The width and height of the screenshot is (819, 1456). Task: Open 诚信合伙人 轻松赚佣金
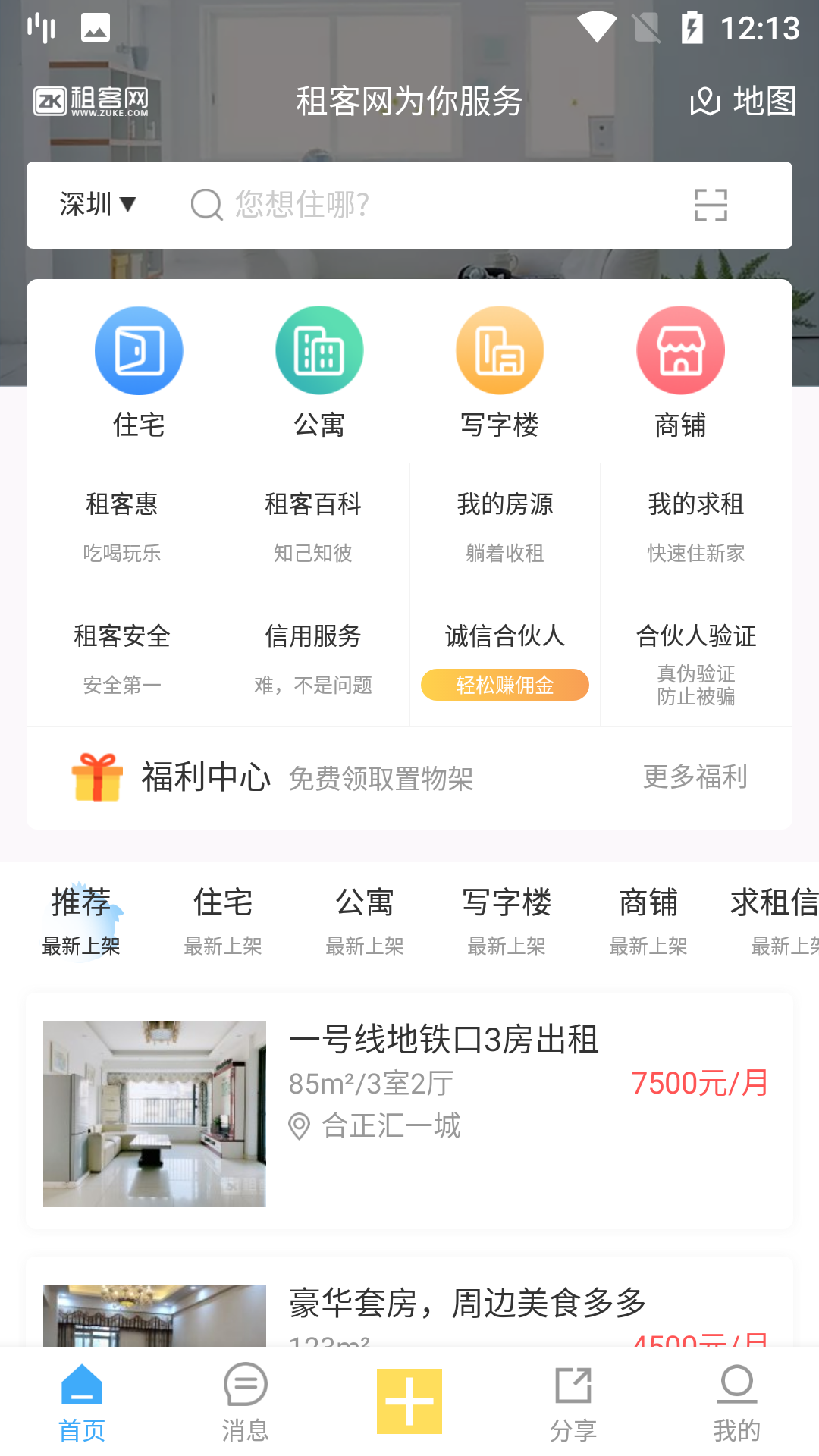[505, 658]
